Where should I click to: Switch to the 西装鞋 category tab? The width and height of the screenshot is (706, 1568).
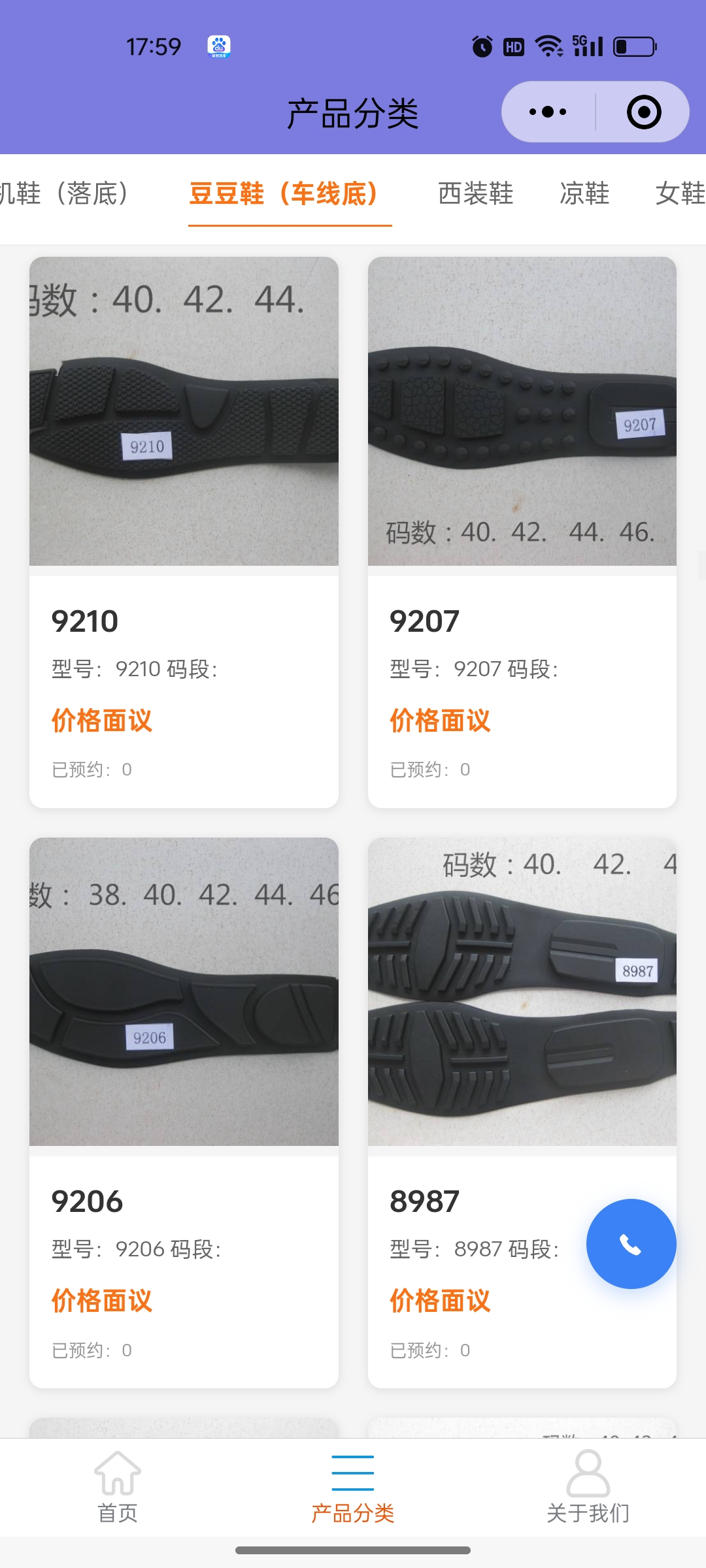475,193
